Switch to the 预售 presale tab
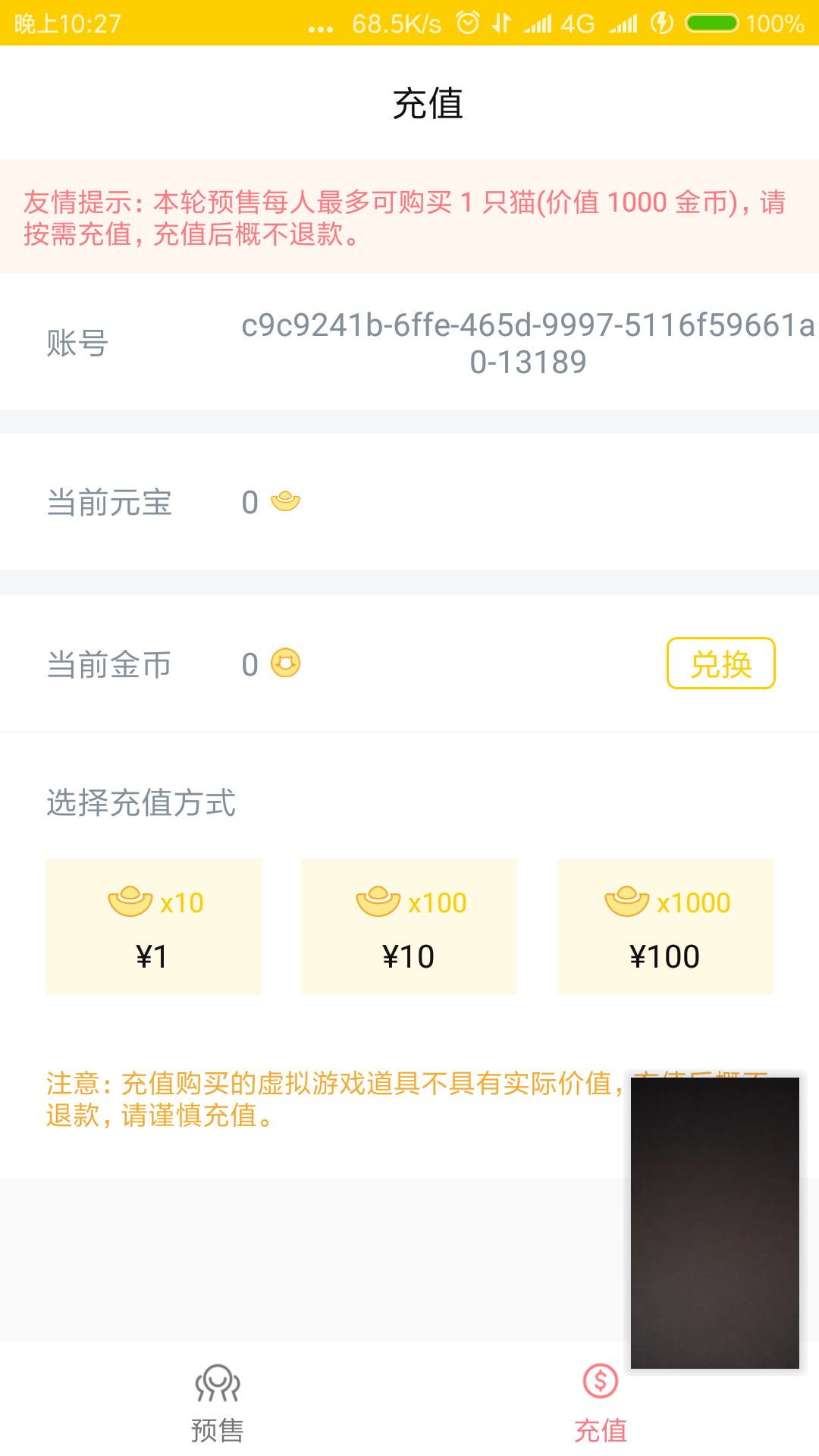Viewport: 819px width, 1456px height. point(218,1403)
